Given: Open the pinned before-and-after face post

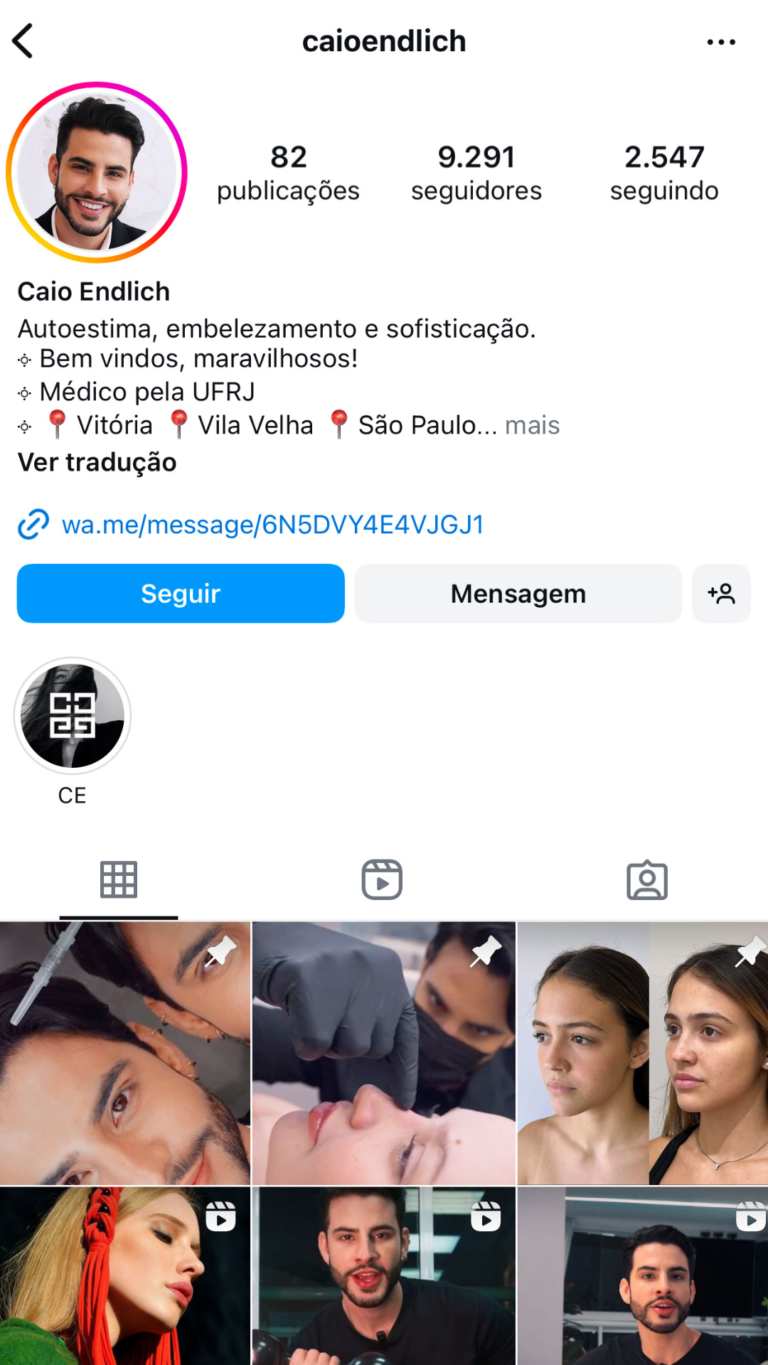Looking at the screenshot, I should pos(643,1053).
